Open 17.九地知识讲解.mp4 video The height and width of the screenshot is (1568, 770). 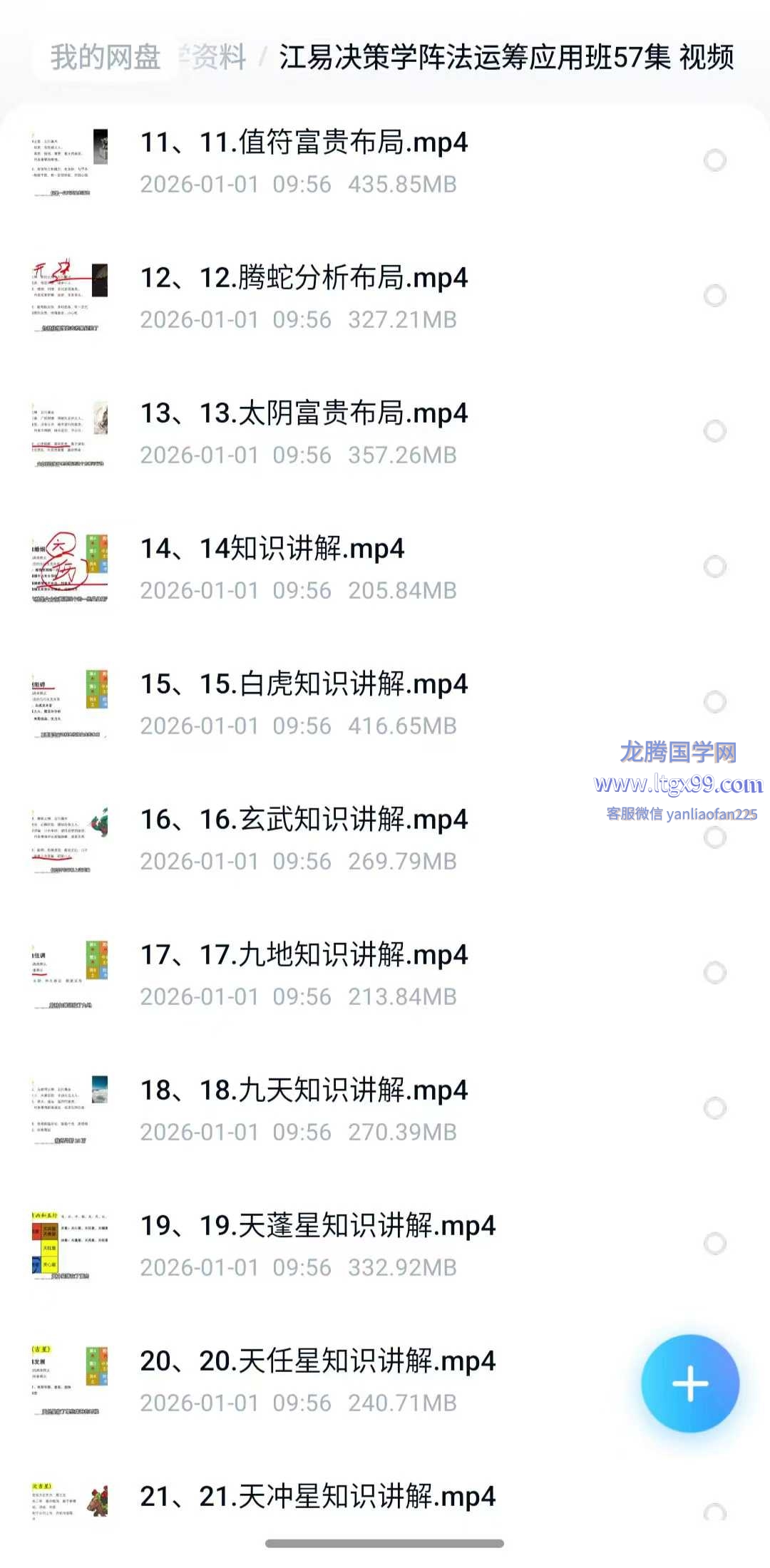click(x=304, y=955)
